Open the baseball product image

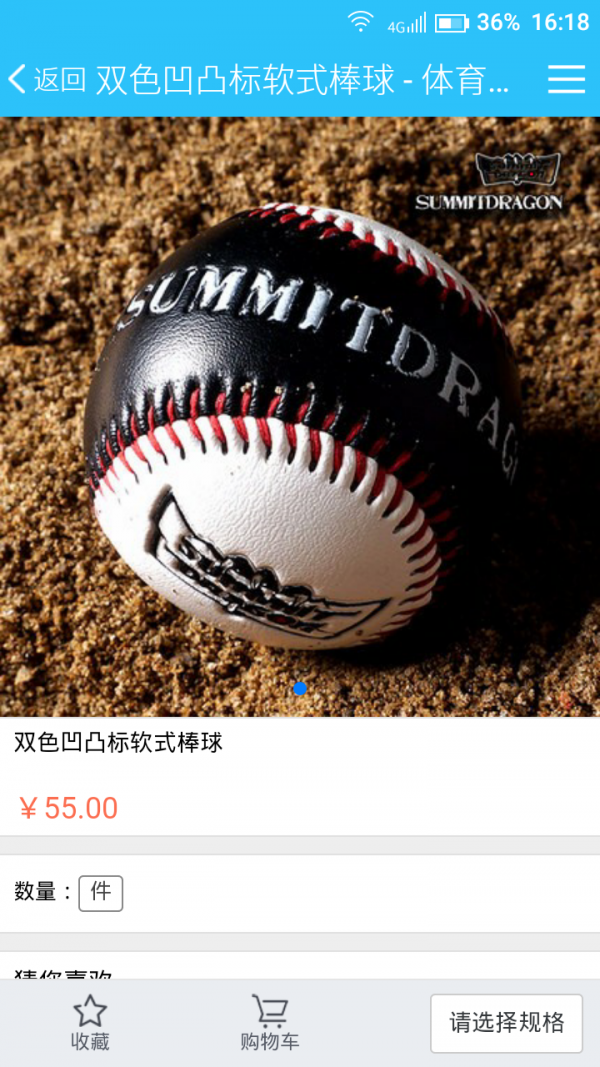(300, 415)
